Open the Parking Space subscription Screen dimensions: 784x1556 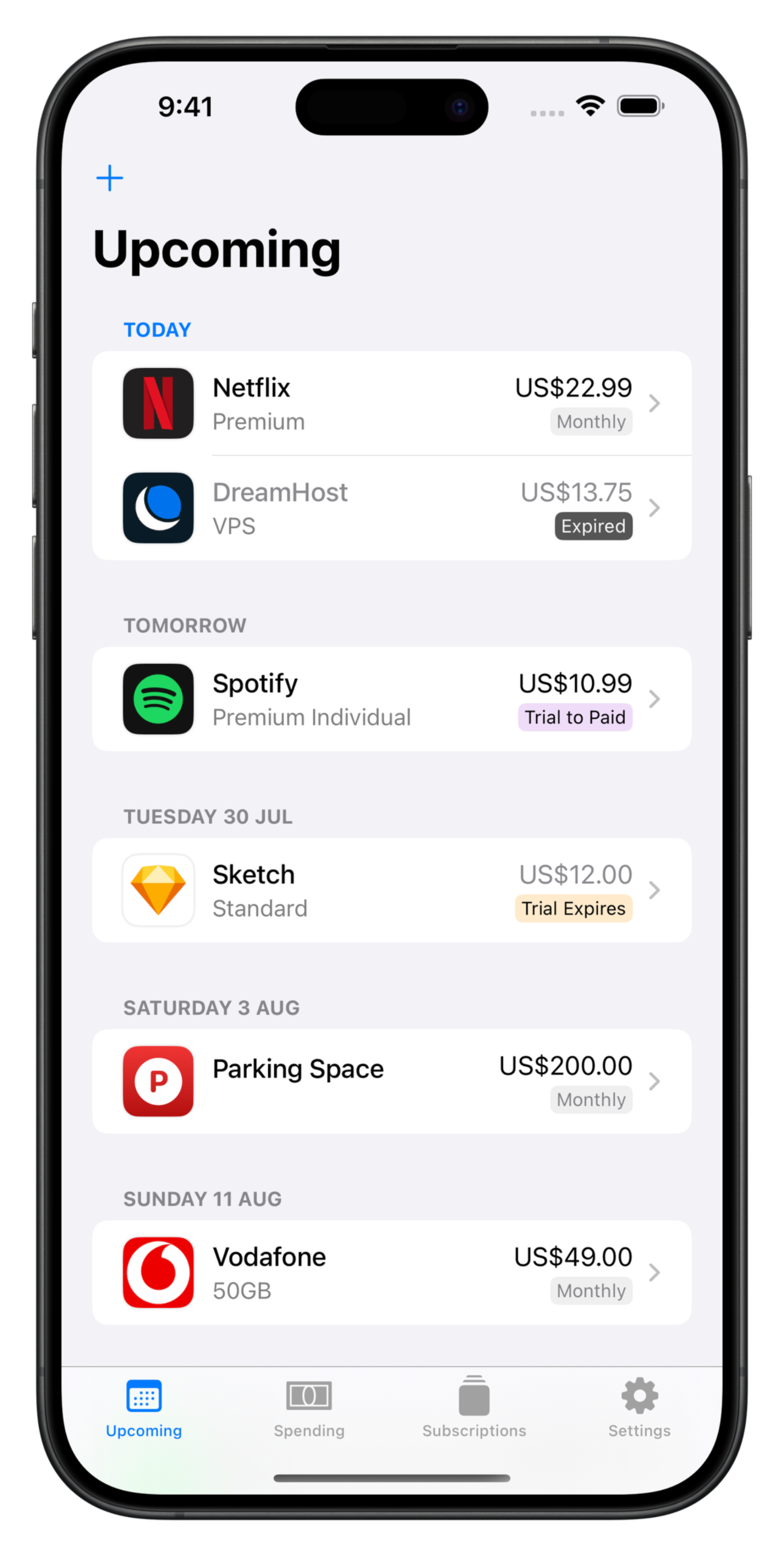(391, 1081)
